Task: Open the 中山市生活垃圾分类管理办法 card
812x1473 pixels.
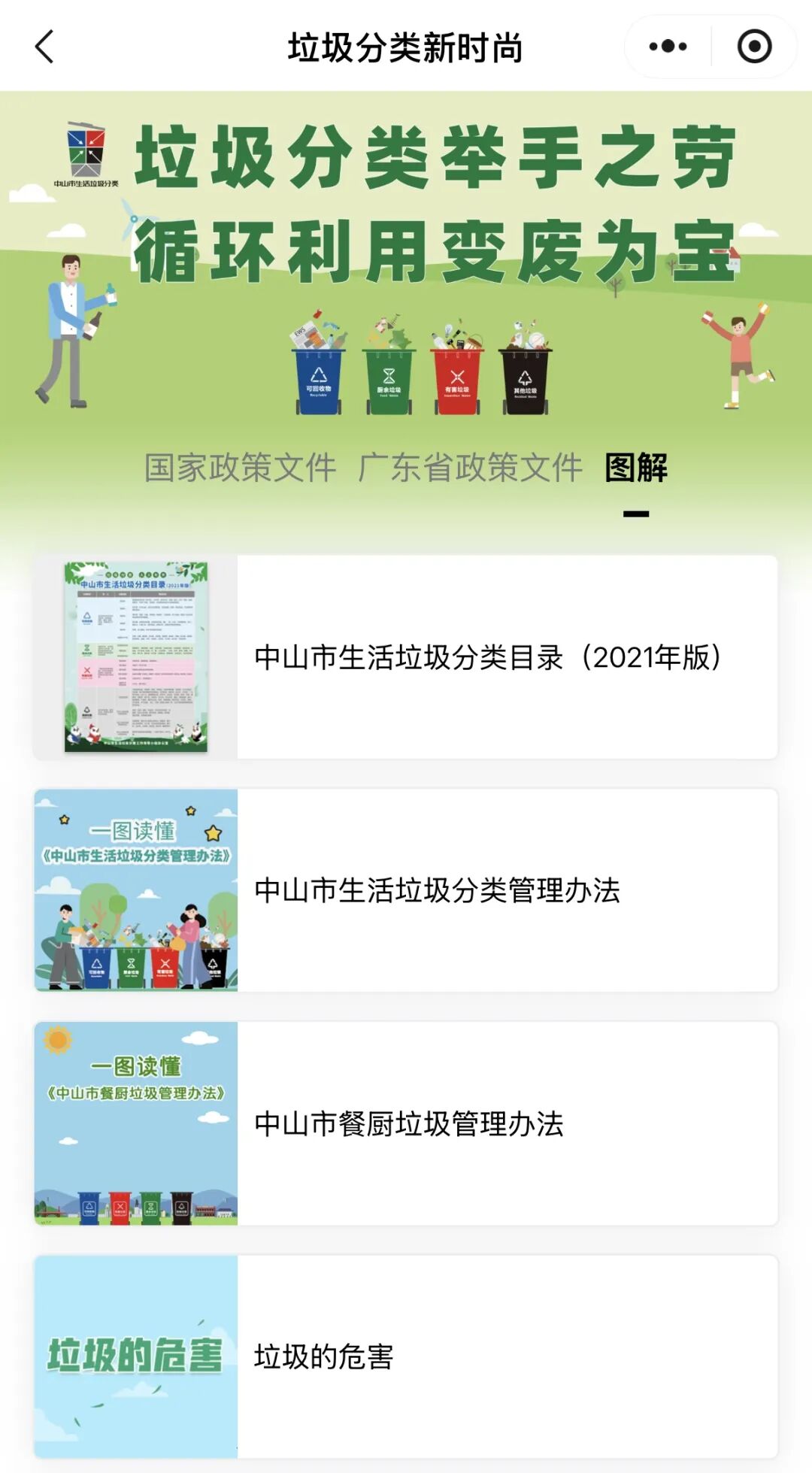Action: (436, 890)
